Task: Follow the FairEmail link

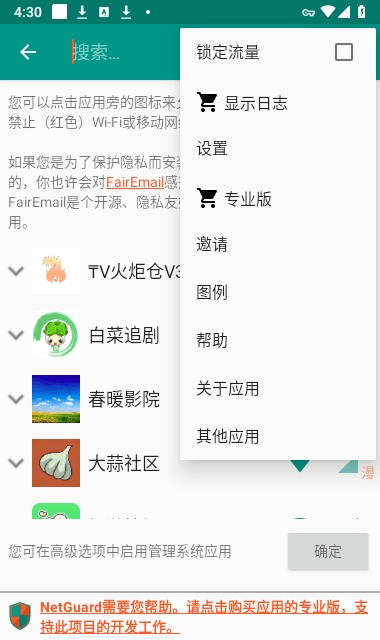Action: (x=135, y=182)
